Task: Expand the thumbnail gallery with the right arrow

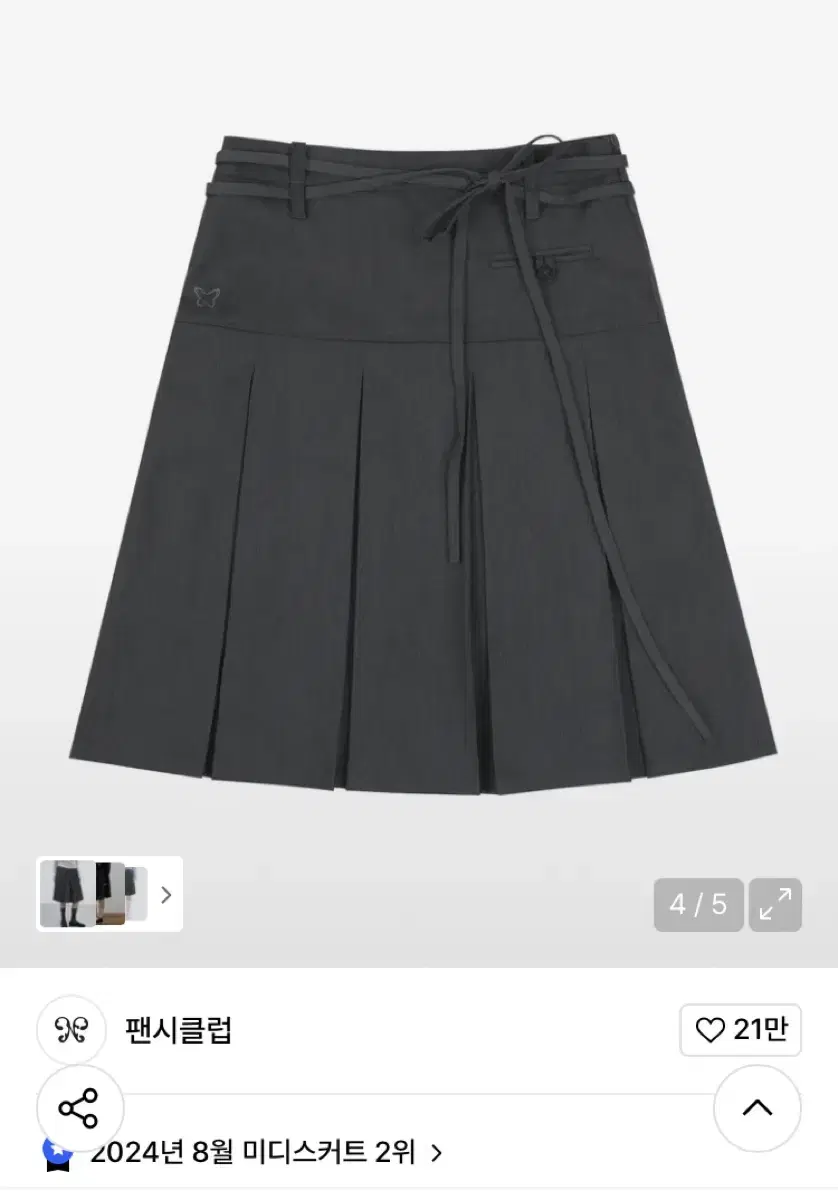Action: [166, 894]
